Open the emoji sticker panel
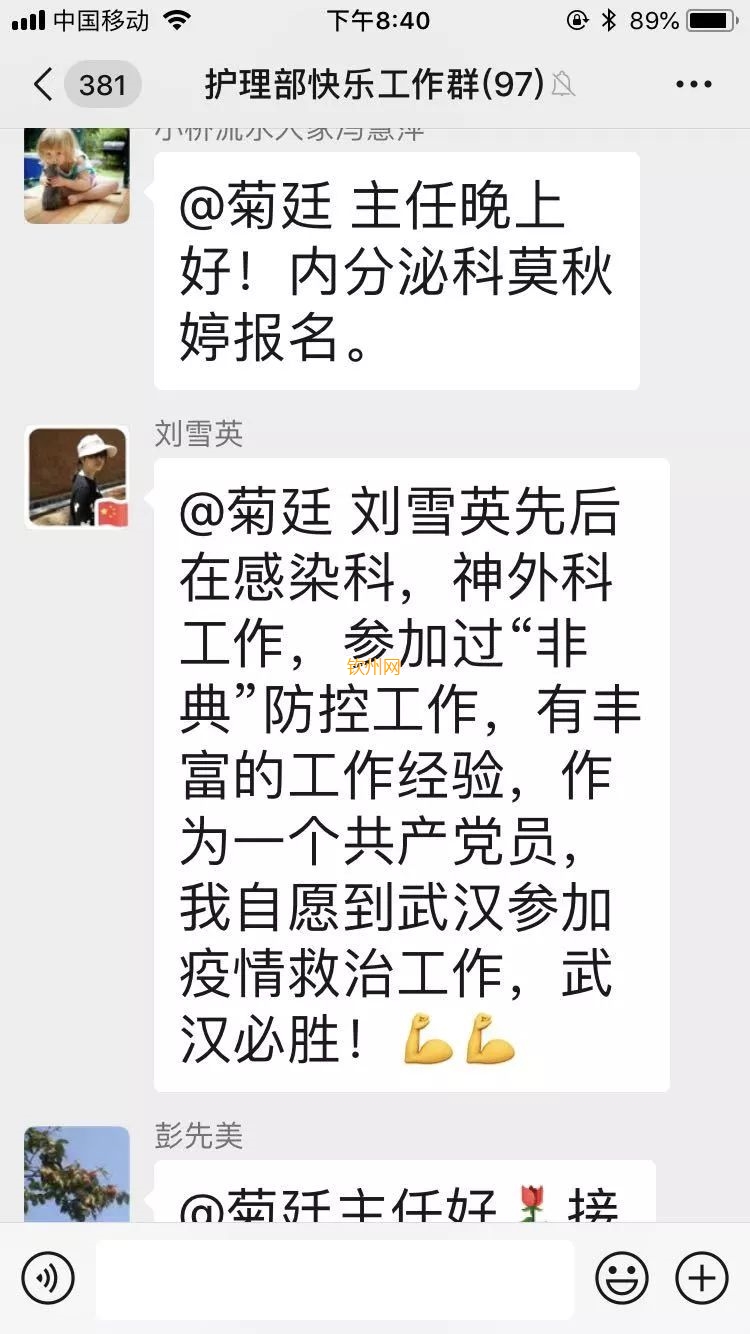750x1334 pixels. tap(622, 1277)
